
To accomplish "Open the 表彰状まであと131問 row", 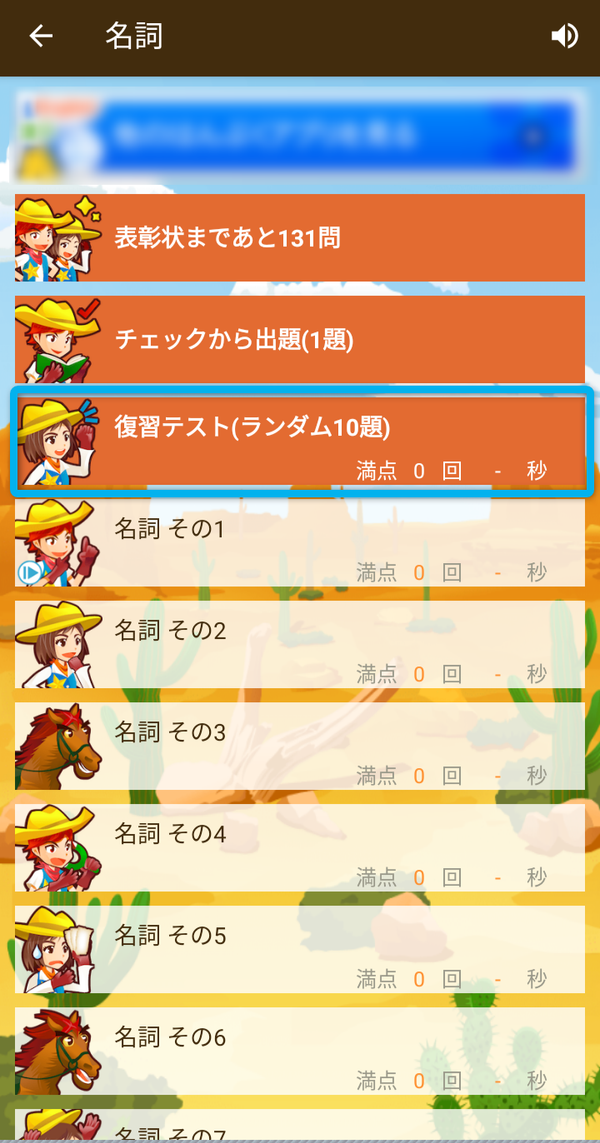I will (x=300, y=238).
